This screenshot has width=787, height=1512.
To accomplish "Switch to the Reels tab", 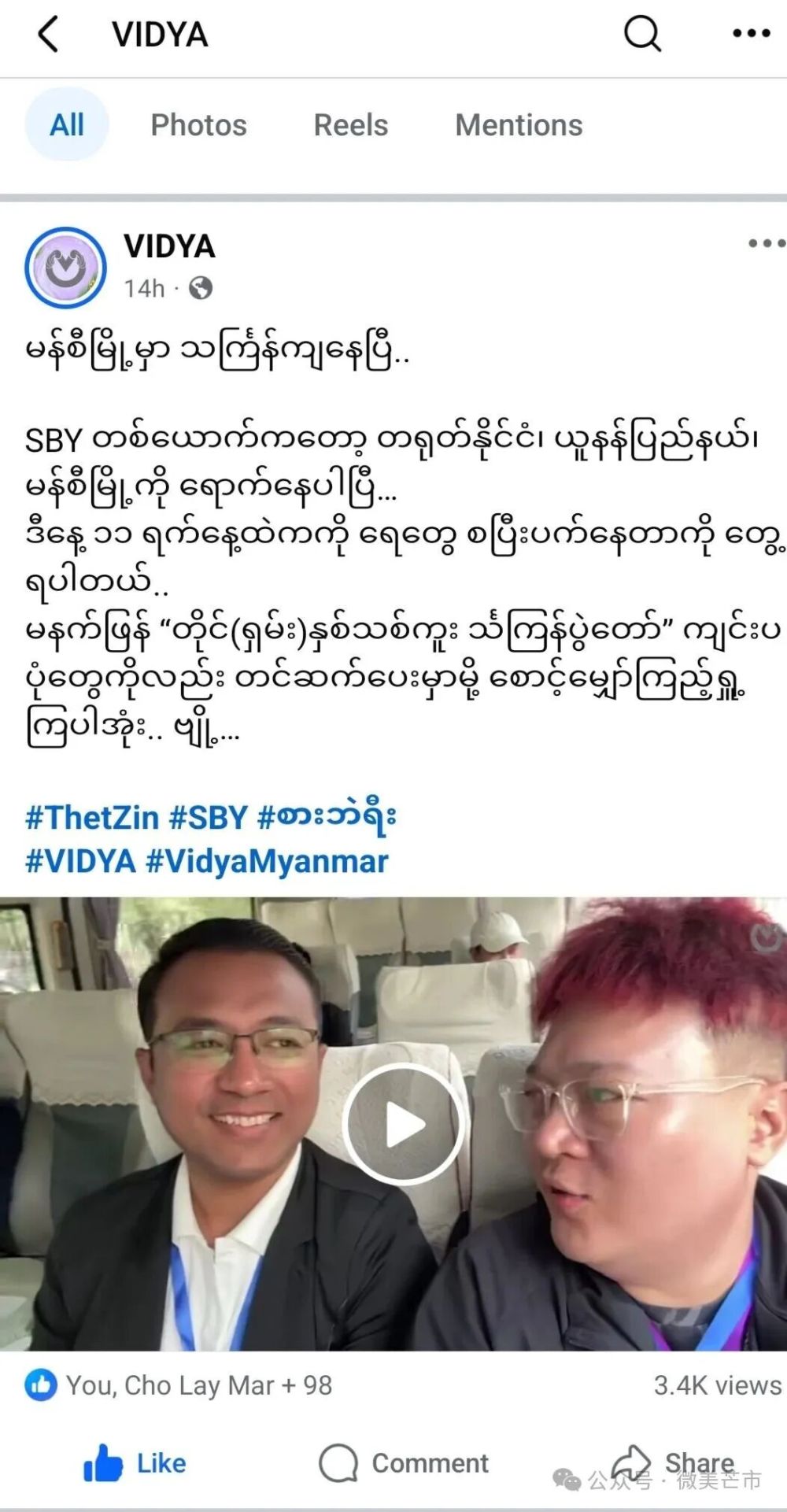I will 351,125.
